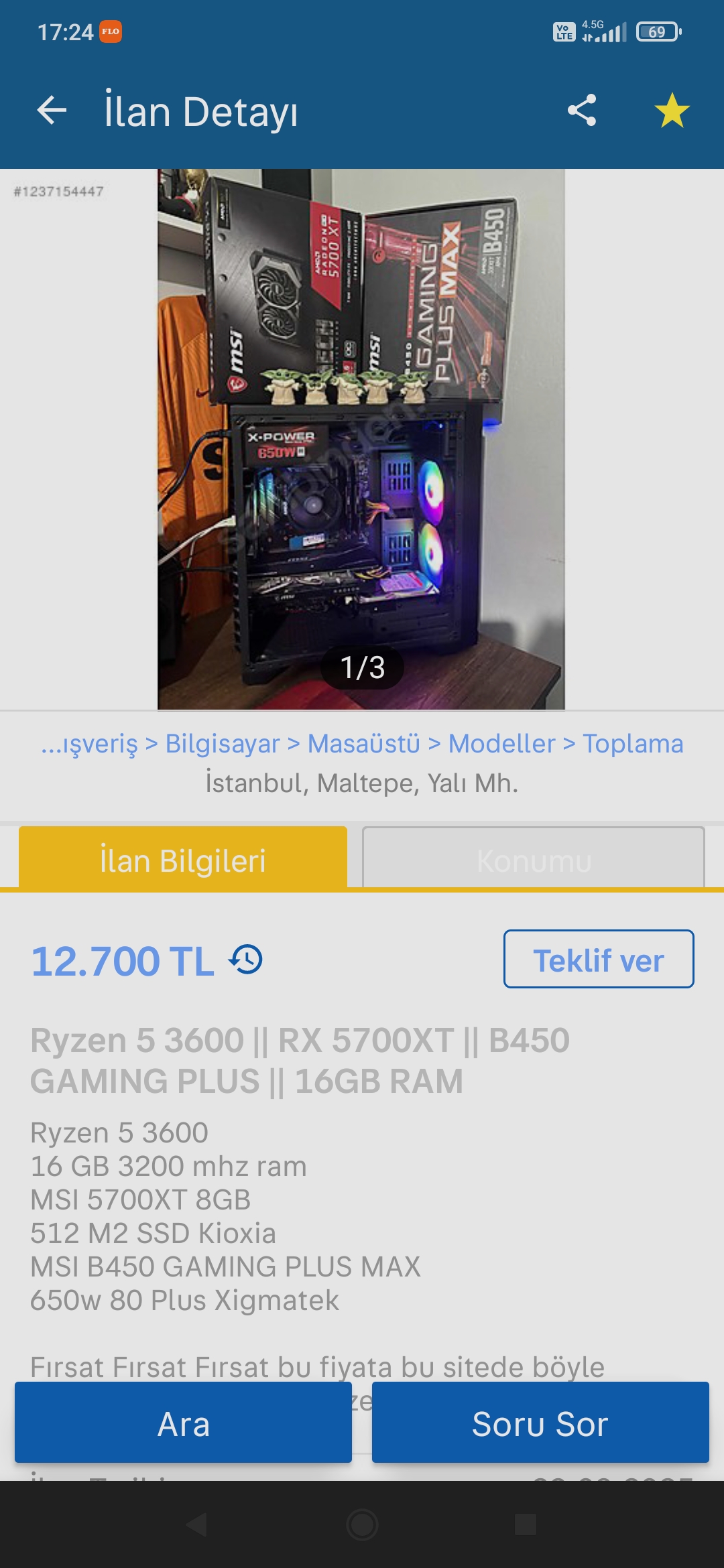Open price history with clock icon
Image resolution: width=724 pixels, height=1568 pixels.
(247, 961)
